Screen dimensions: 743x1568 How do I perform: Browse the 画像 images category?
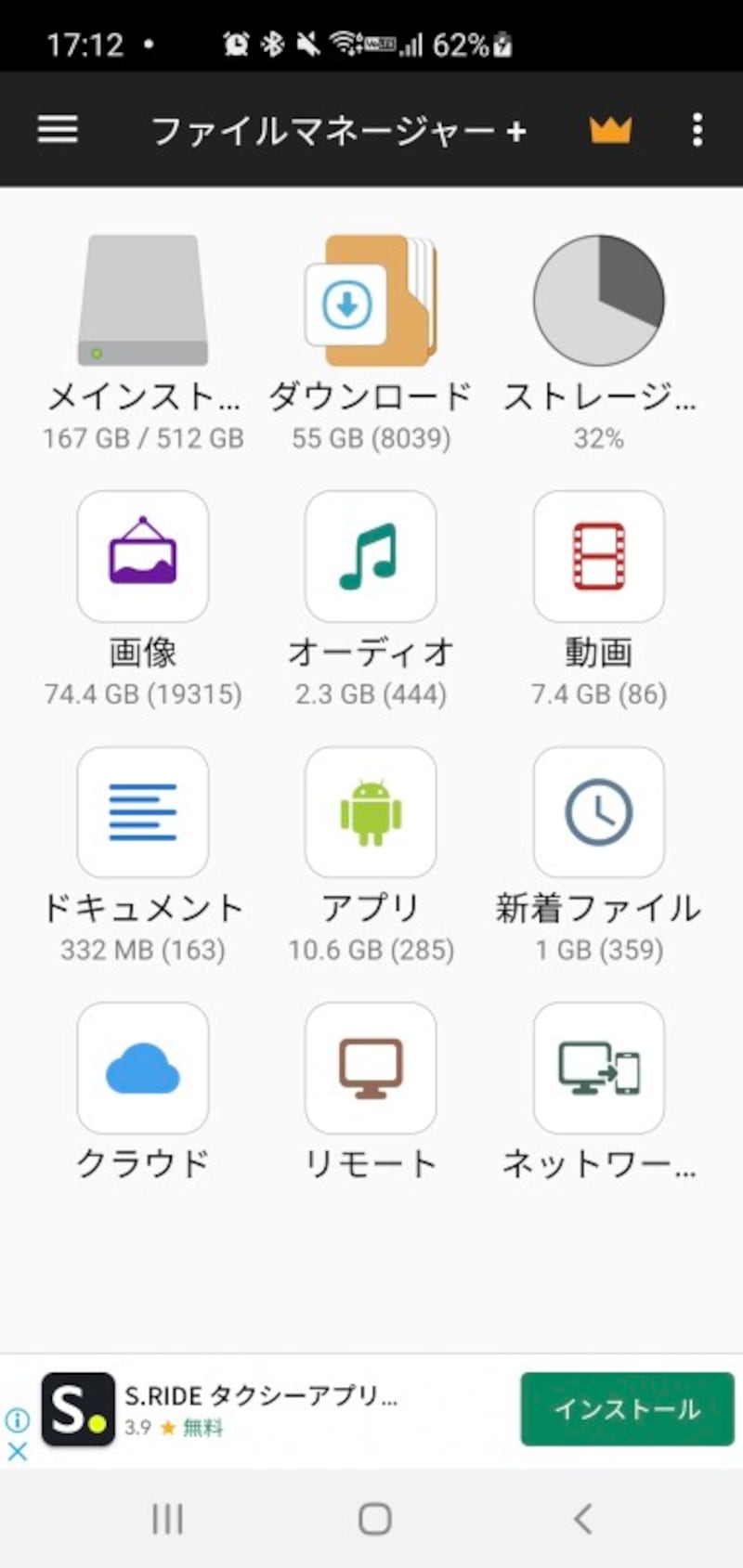143,557
